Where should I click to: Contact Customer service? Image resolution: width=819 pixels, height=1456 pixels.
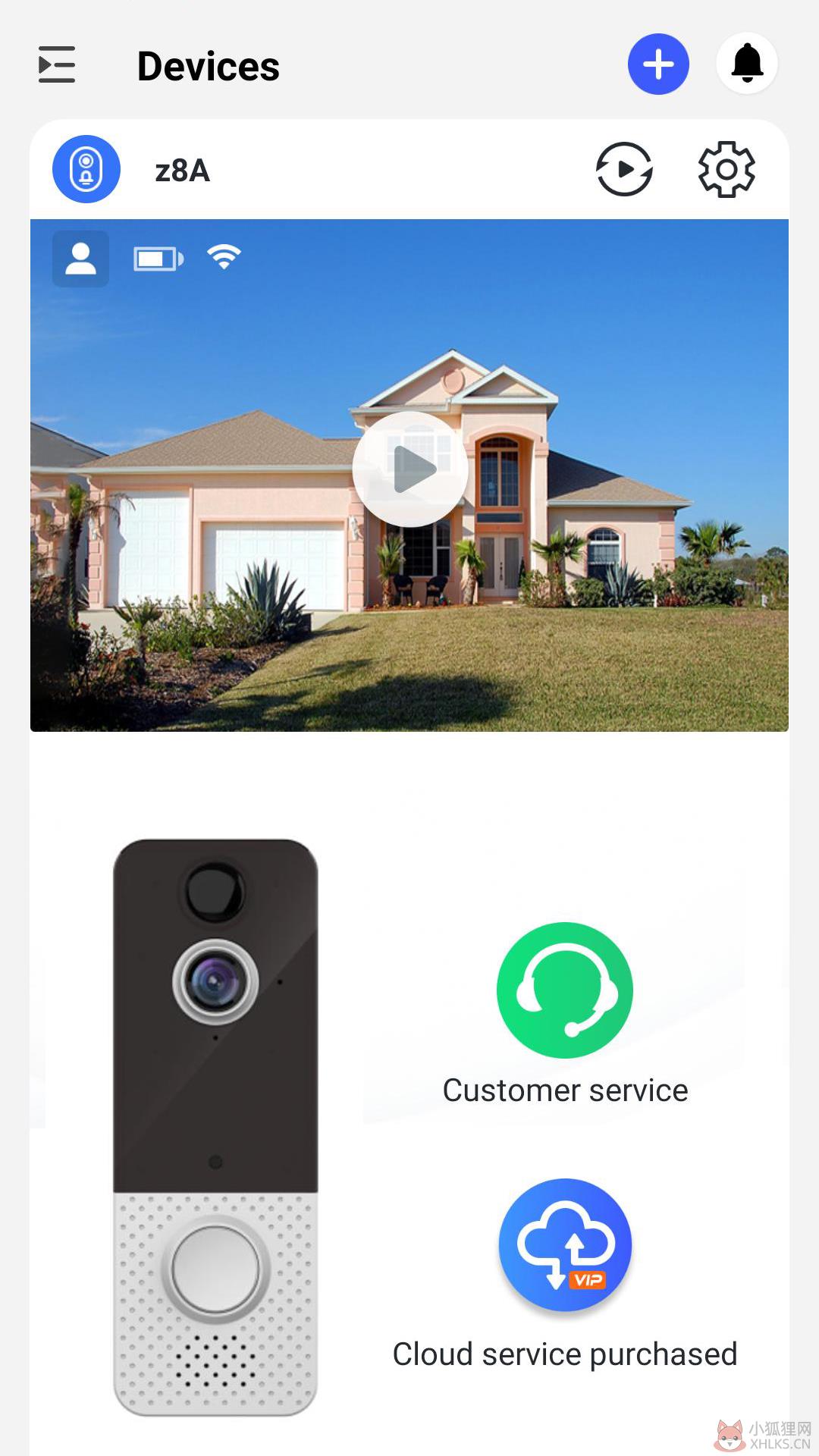click(565, 1013)
